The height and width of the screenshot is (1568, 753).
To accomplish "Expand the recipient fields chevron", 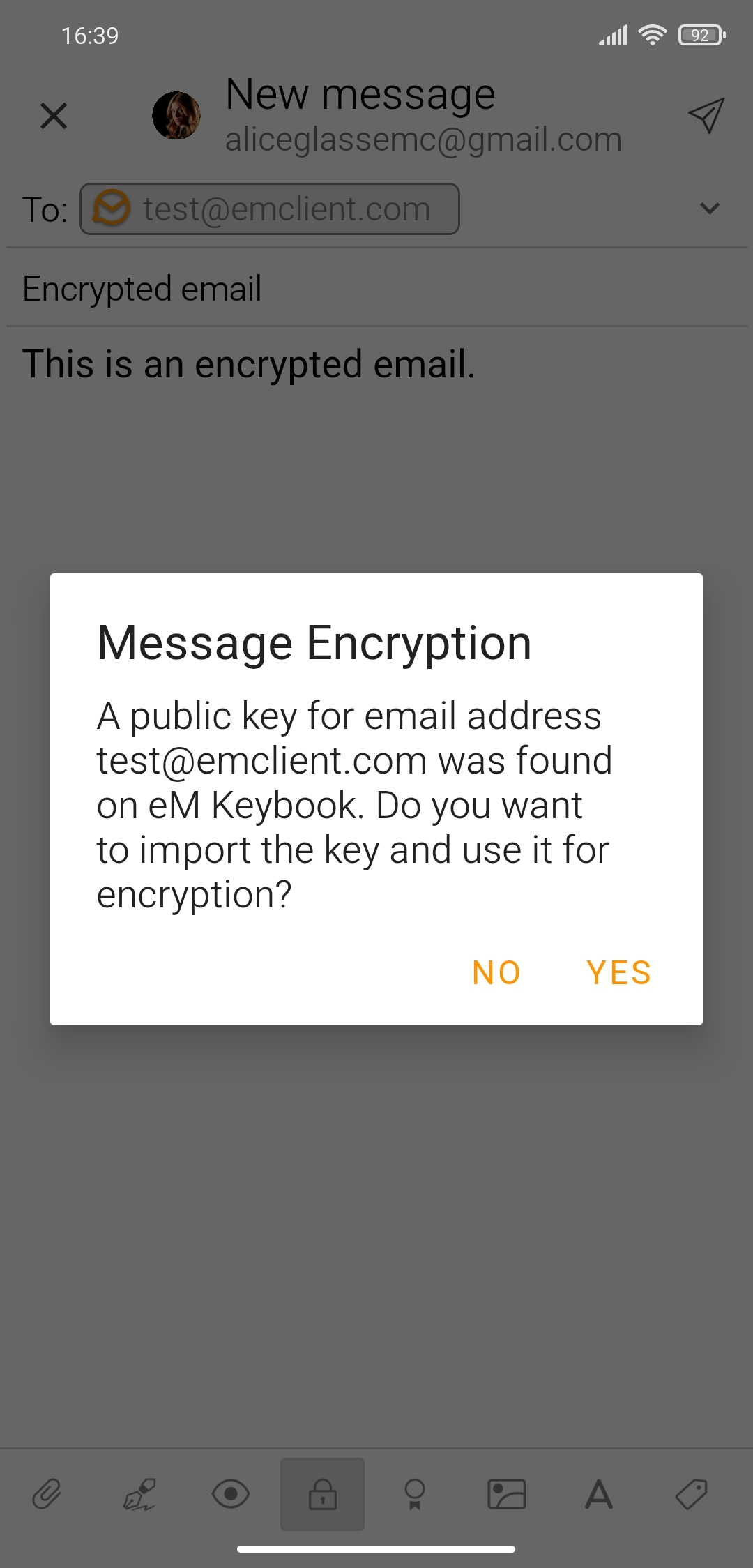I will coord(710,208).
